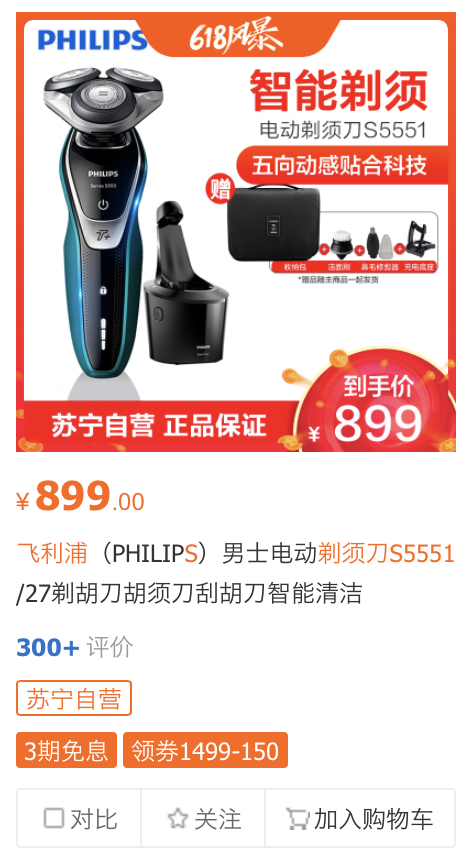Viewport: 472px width, 856px height.
Task: Open the Philips S5551 shaver product image
Action: [236, 232]
